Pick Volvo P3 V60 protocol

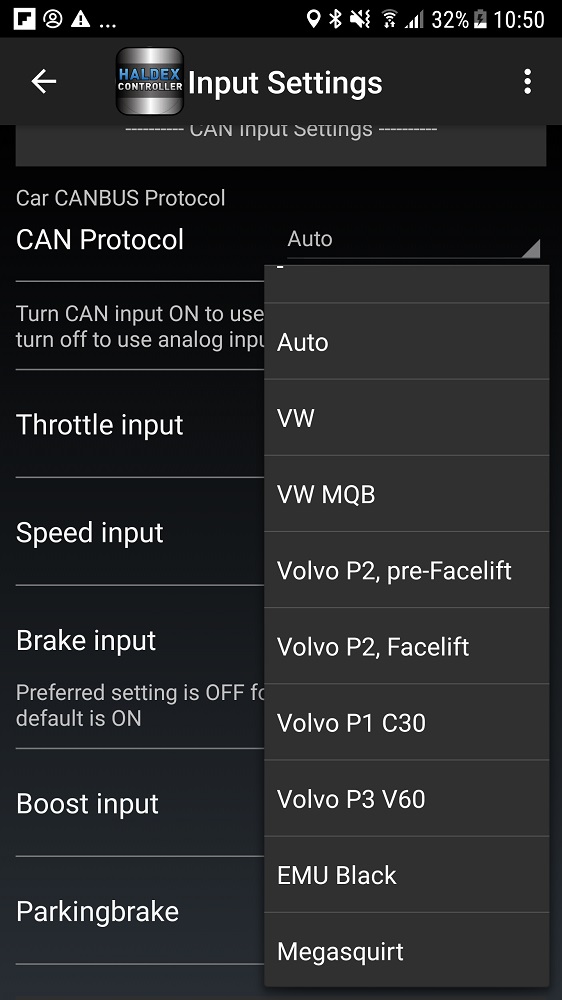tap(406, 798)
